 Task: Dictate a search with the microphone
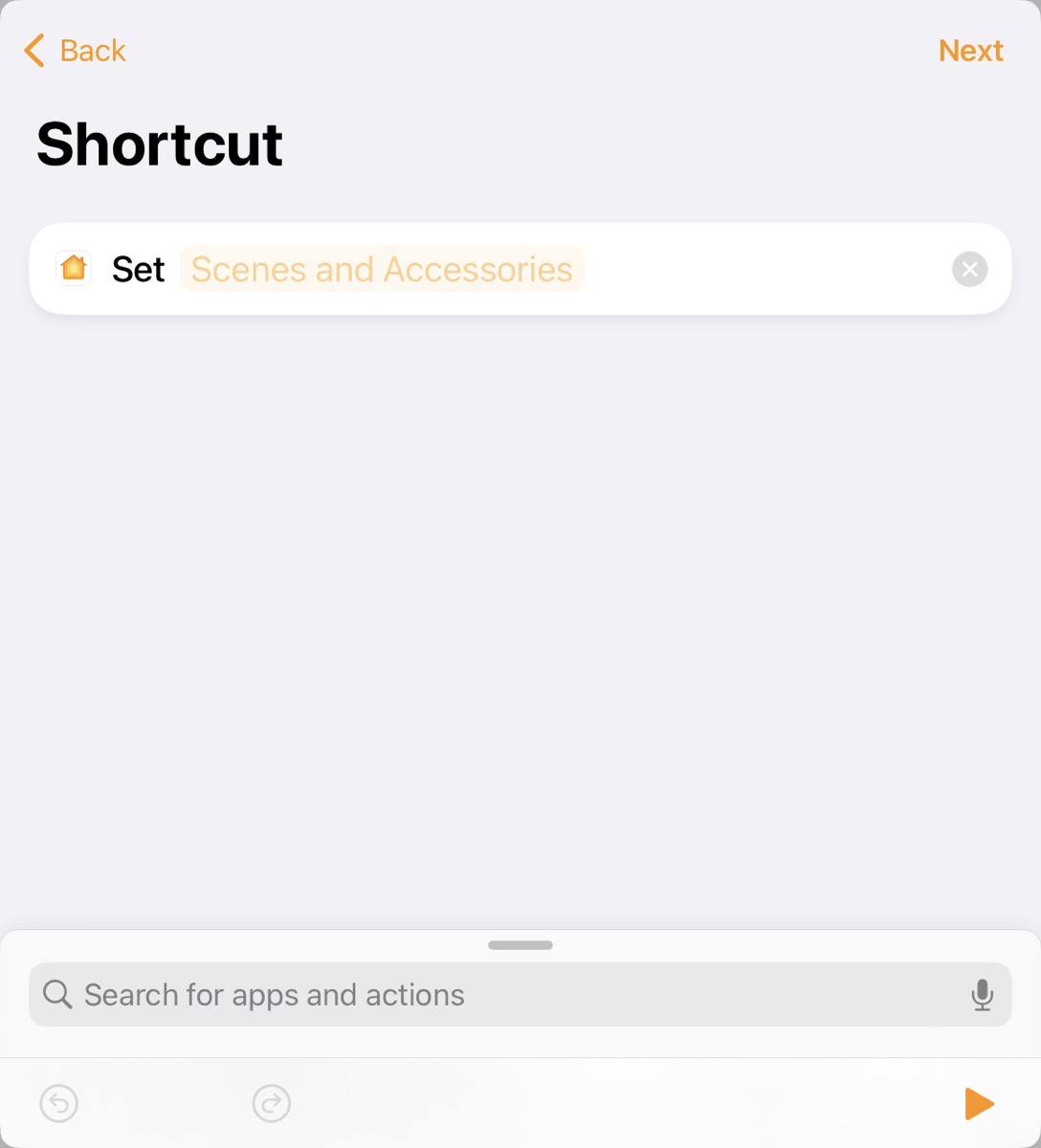coord(982,995)
